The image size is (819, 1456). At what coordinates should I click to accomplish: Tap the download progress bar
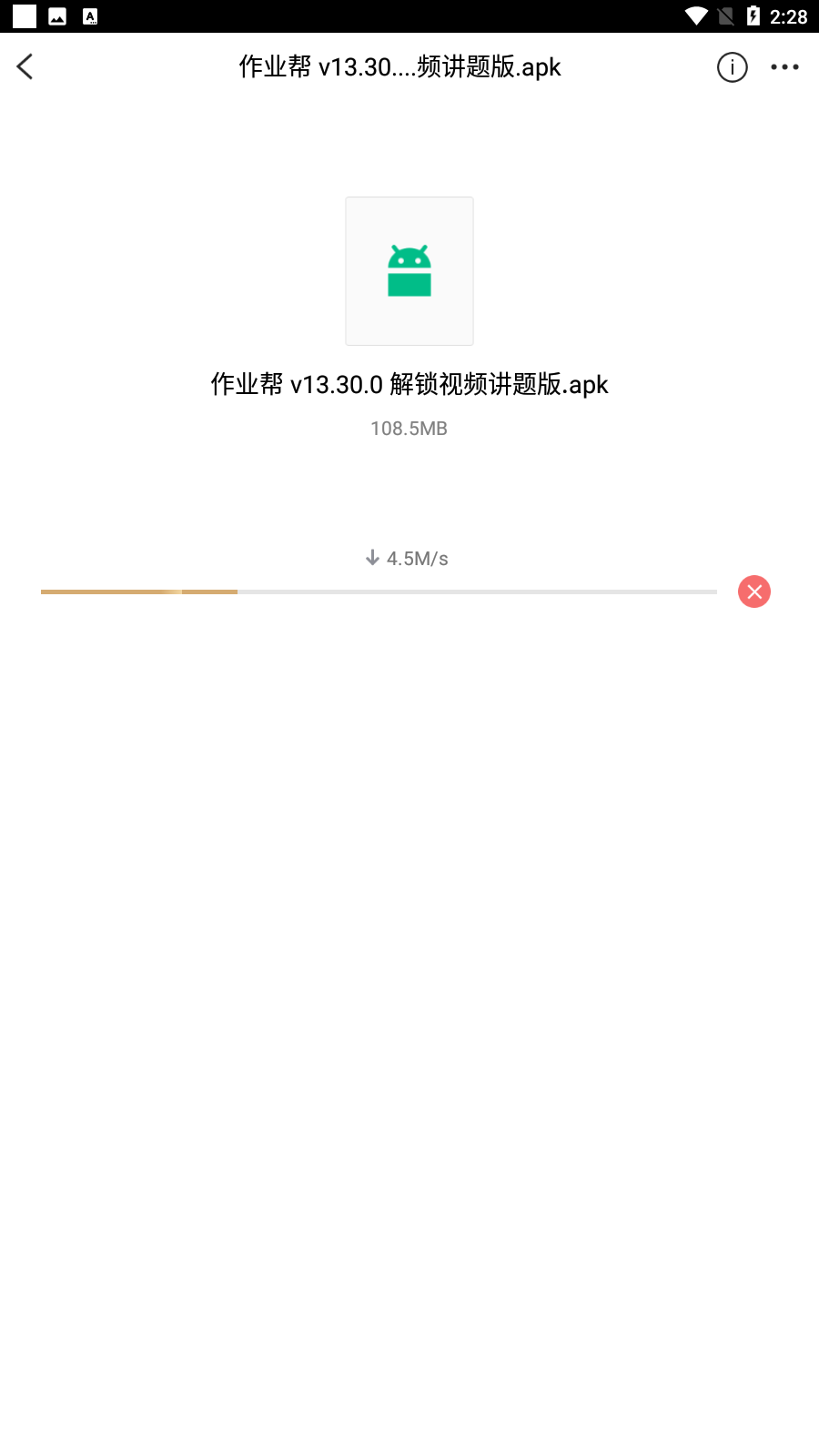tap(378, 591)
